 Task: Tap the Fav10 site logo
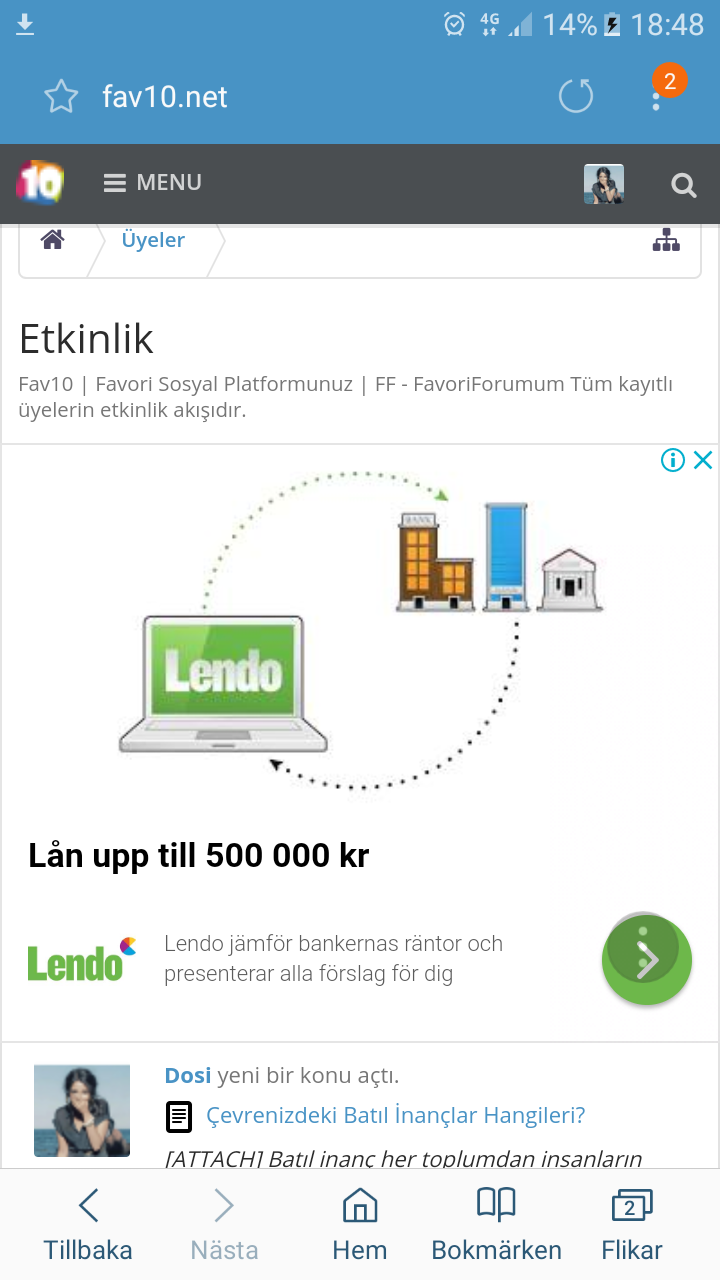(40, 183)
